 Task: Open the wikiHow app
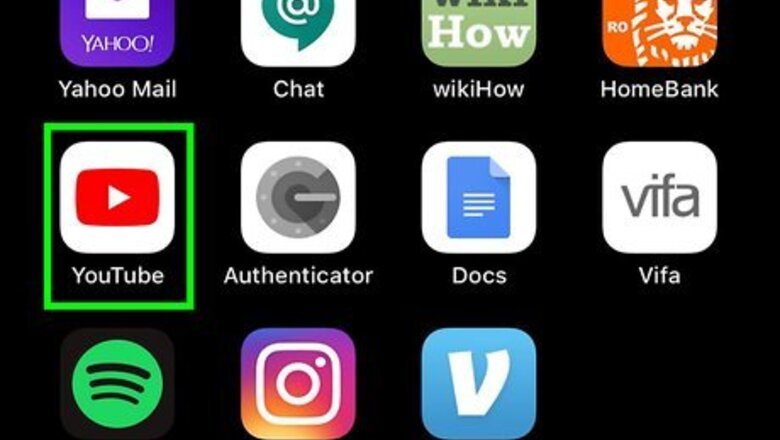click(x=478, y=32)
